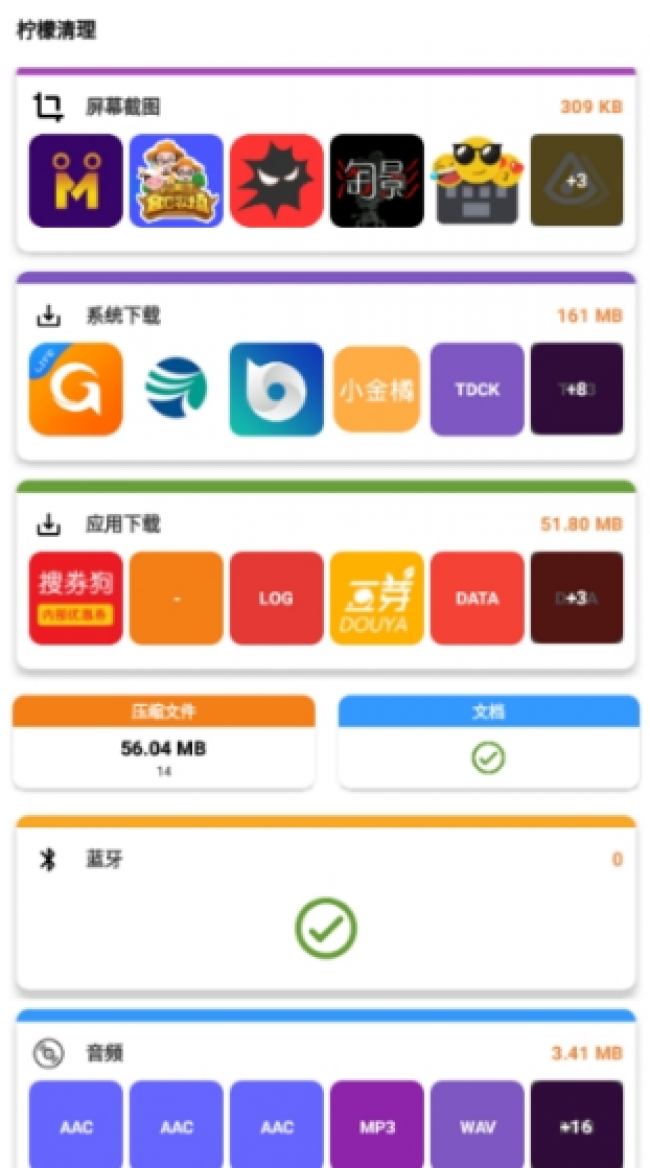The image size is (650, 1168).
Task: Select the 豆芽 DOUYA tile
Action: (x=376, y=598)
